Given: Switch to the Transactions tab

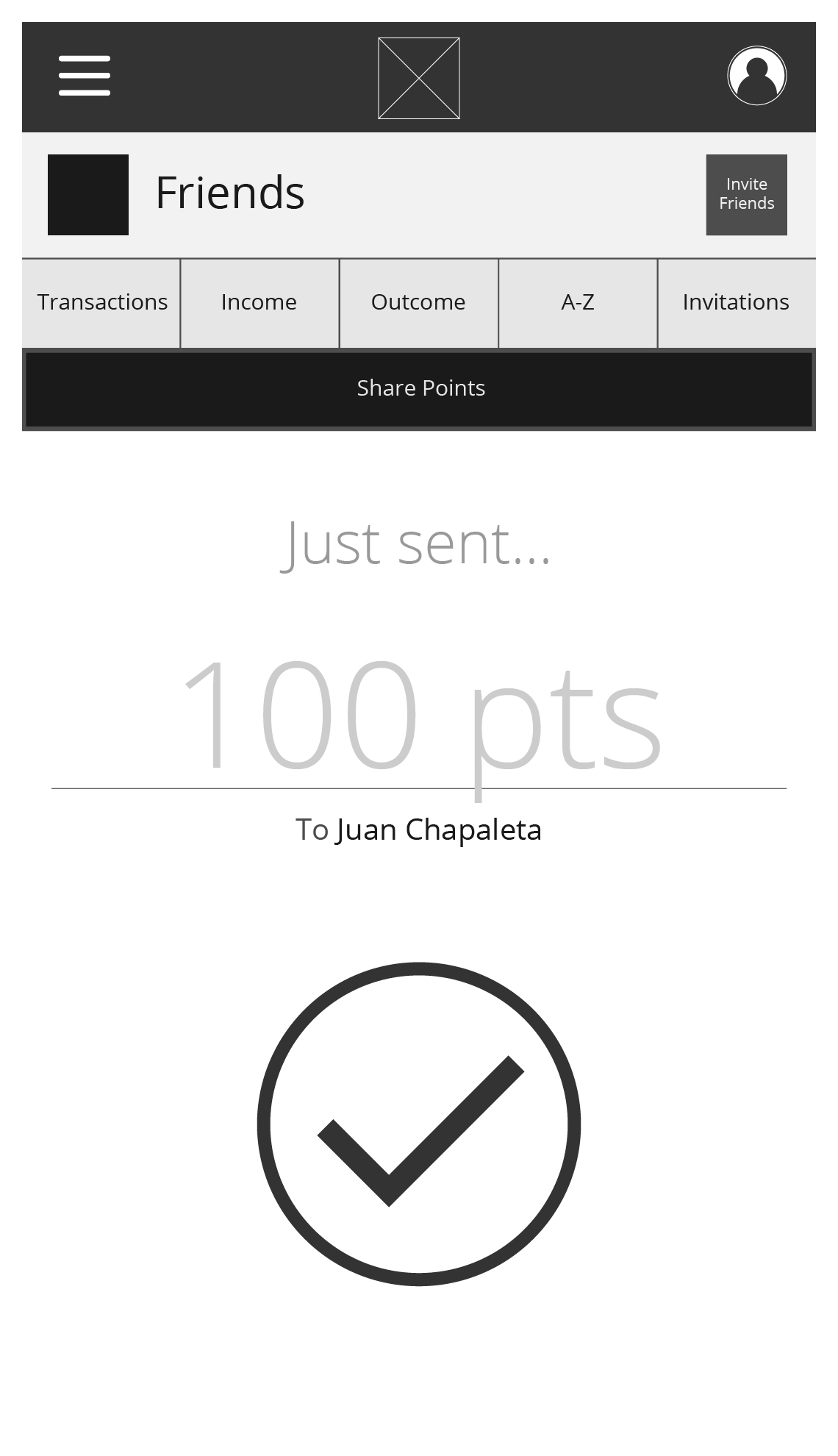Looking at the screenshot, I should coord(101,303).
